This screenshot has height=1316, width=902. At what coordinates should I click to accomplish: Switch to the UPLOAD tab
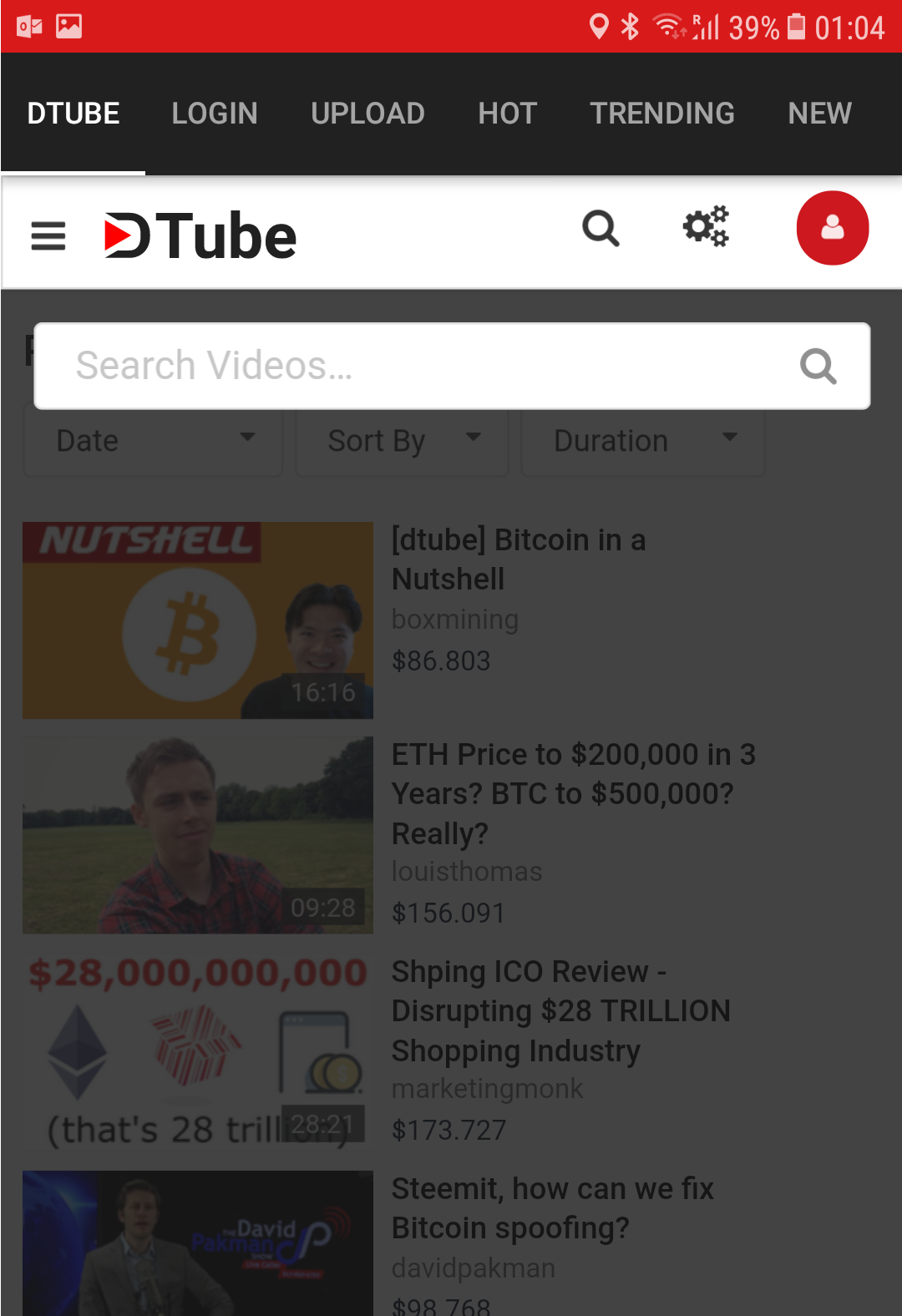(367, 114)
